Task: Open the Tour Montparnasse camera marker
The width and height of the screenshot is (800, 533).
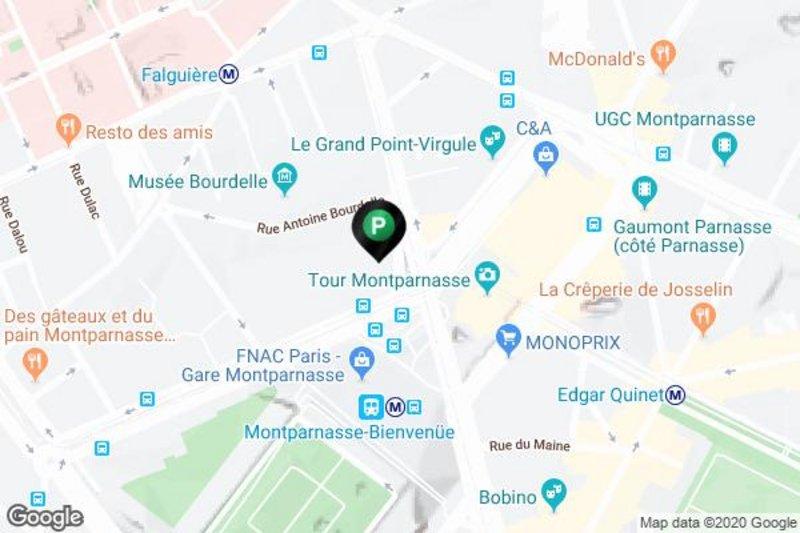Action: pos(488,278)
